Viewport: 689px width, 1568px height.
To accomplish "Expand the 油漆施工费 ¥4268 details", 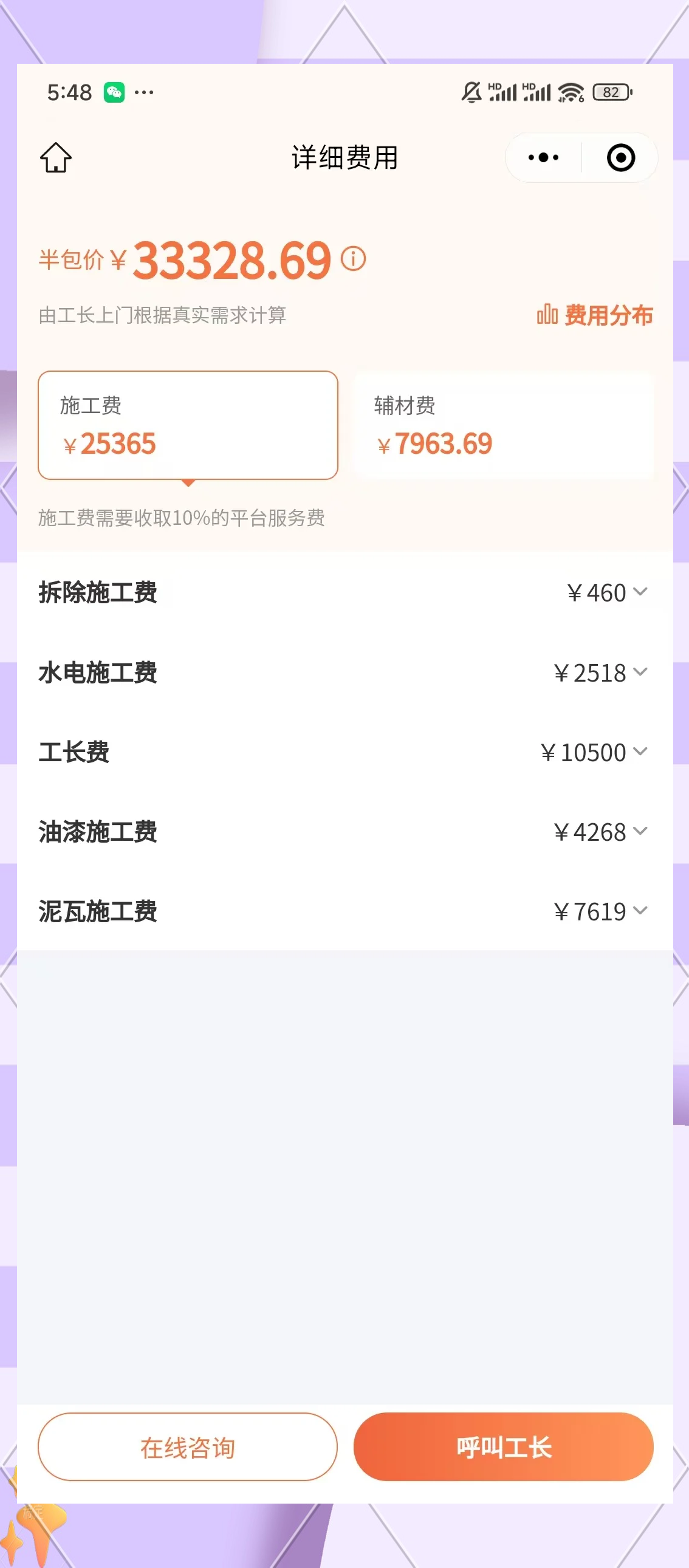I will (640, 832).
